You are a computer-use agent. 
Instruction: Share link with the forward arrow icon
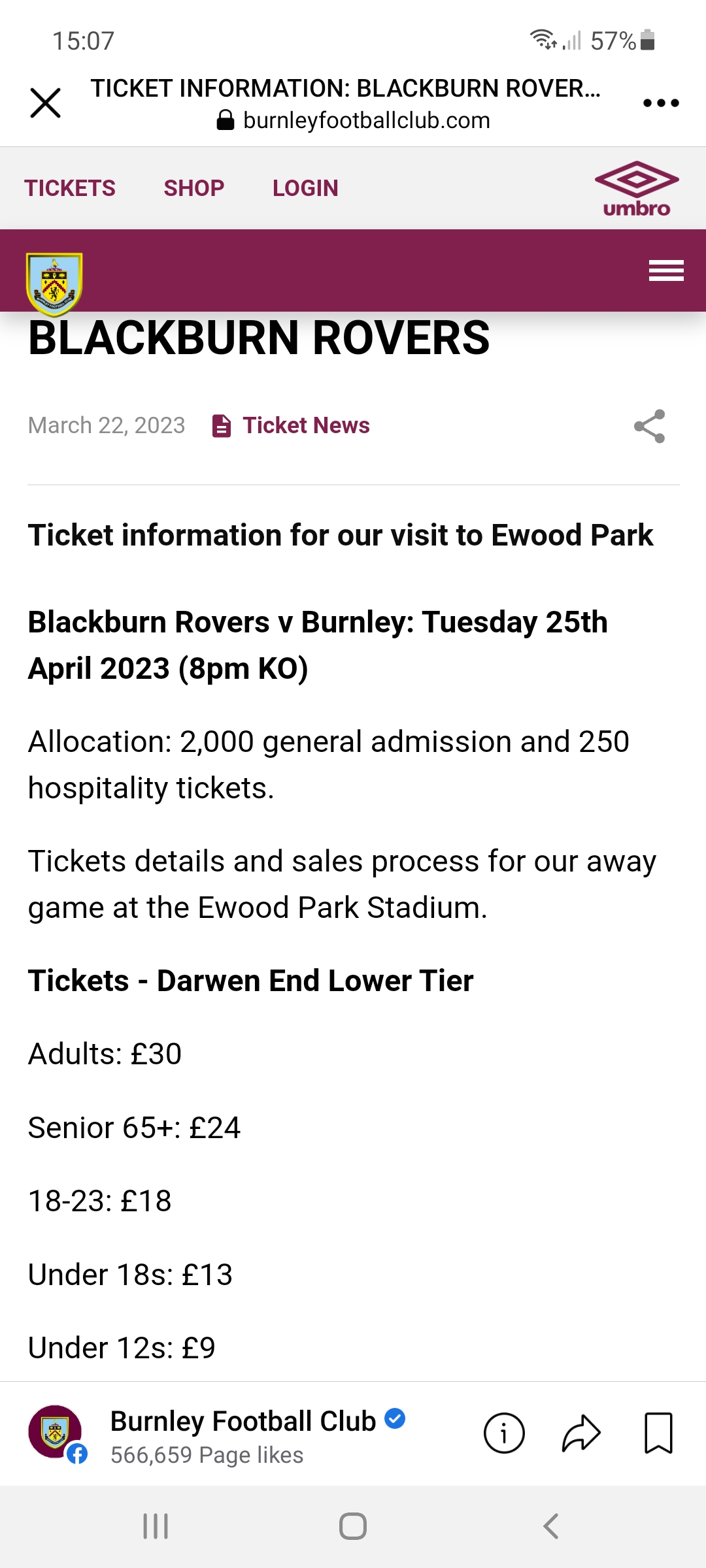point(581,1433)
